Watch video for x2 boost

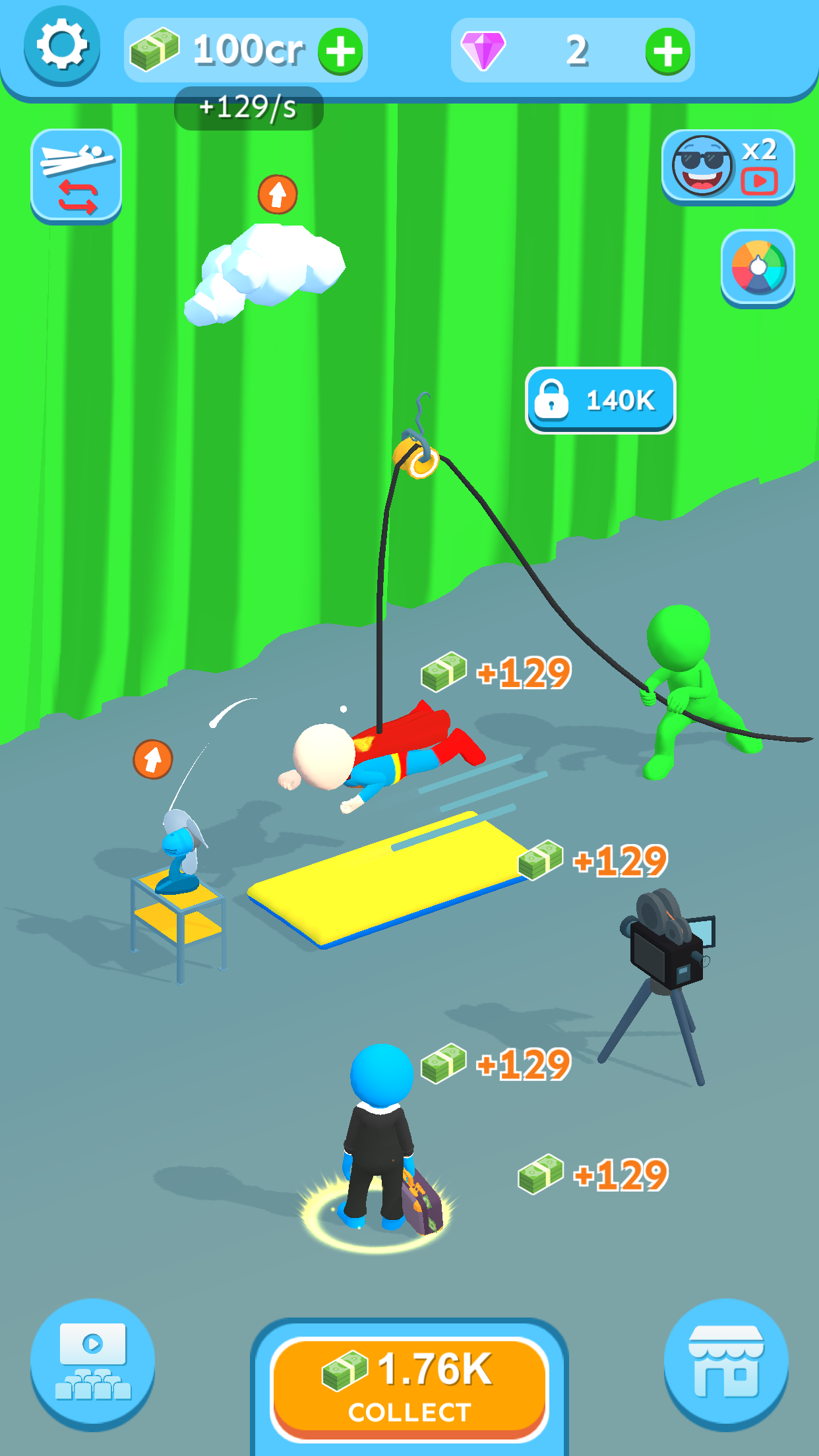point(728,167)
